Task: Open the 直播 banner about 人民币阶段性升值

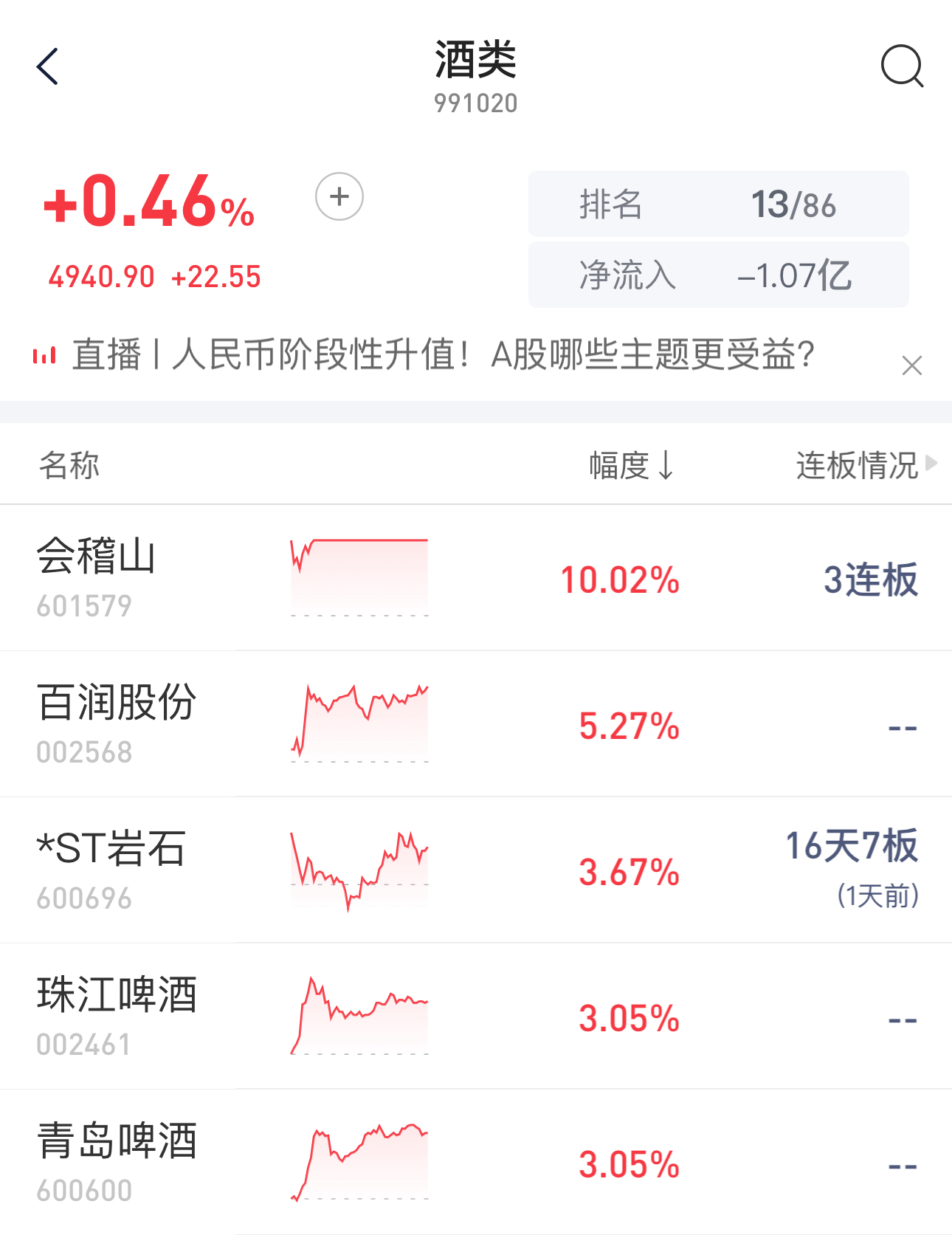Action: coord(443,355)
